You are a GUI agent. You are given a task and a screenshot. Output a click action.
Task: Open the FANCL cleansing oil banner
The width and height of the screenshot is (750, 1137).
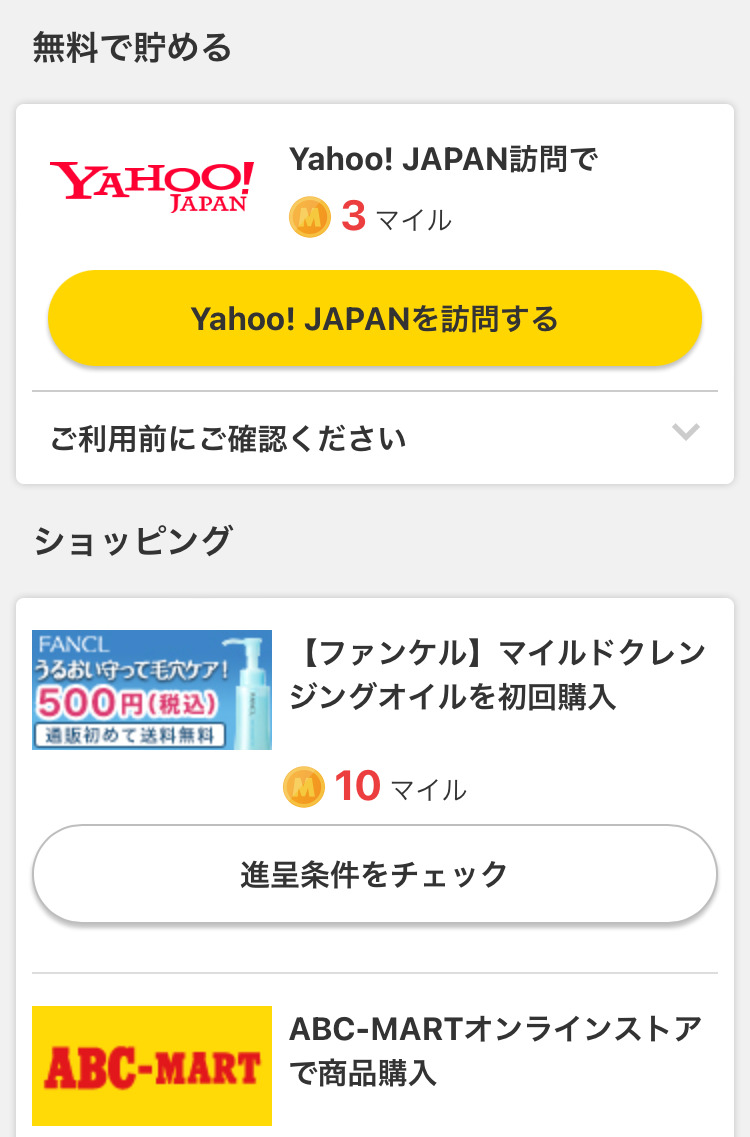pos(152,689)
